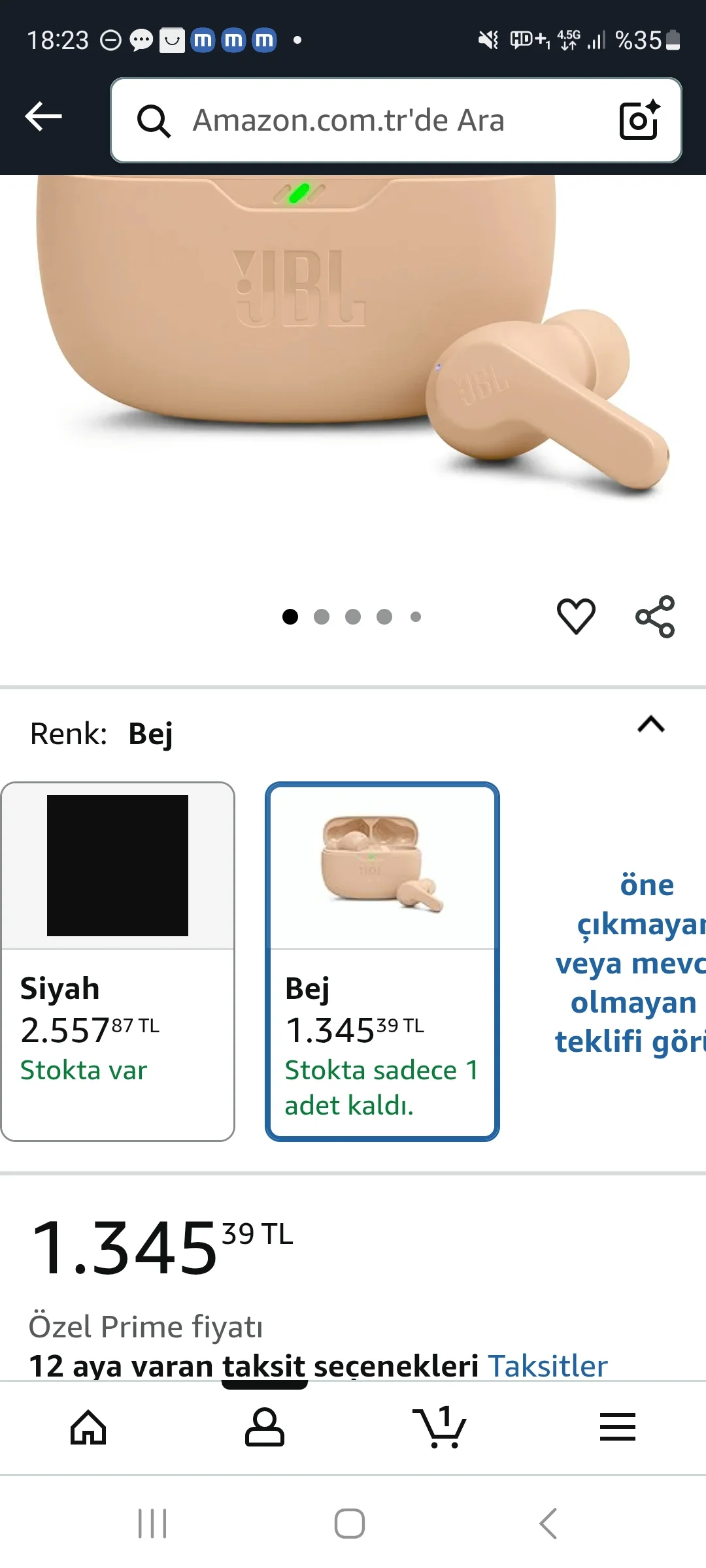Open camera lens search
The height and width of the screenshot is (1568, 706).
tap(639, 120)
